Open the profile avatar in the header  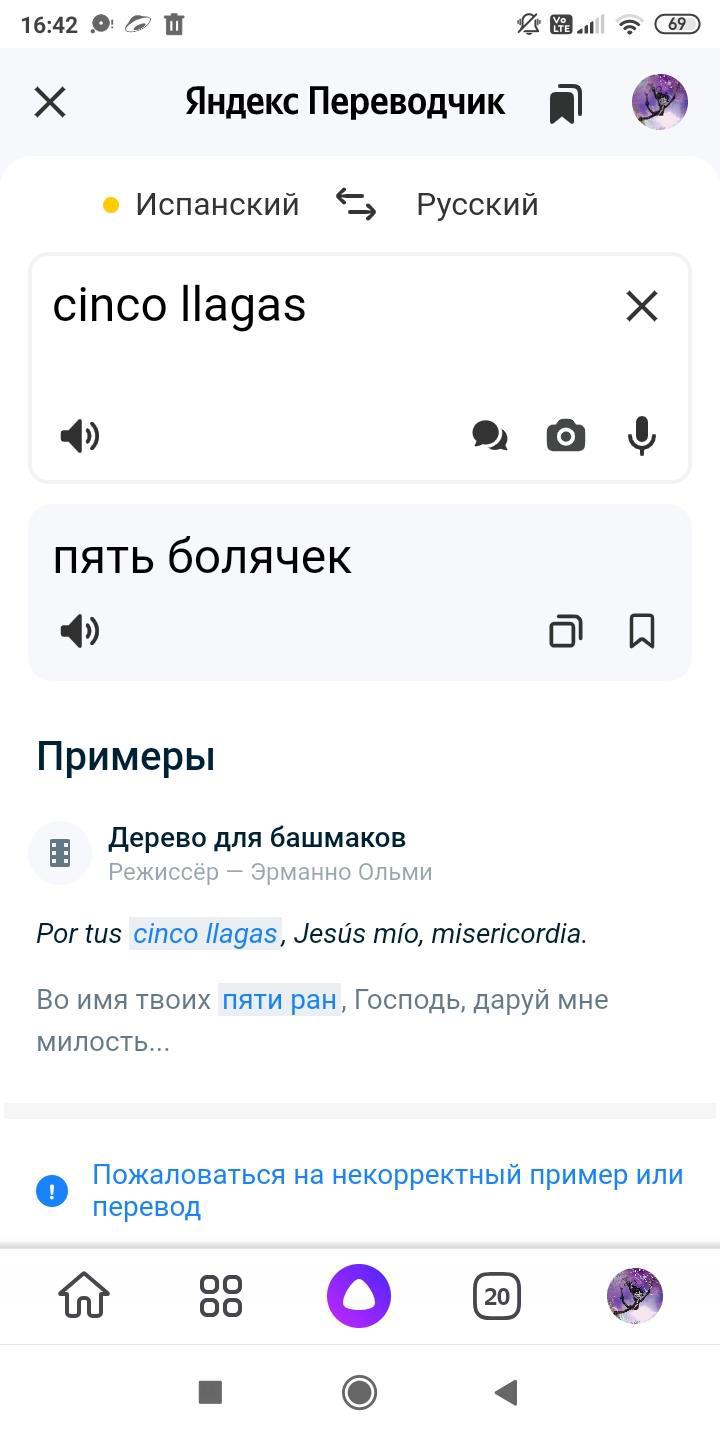tap(660, 102)
